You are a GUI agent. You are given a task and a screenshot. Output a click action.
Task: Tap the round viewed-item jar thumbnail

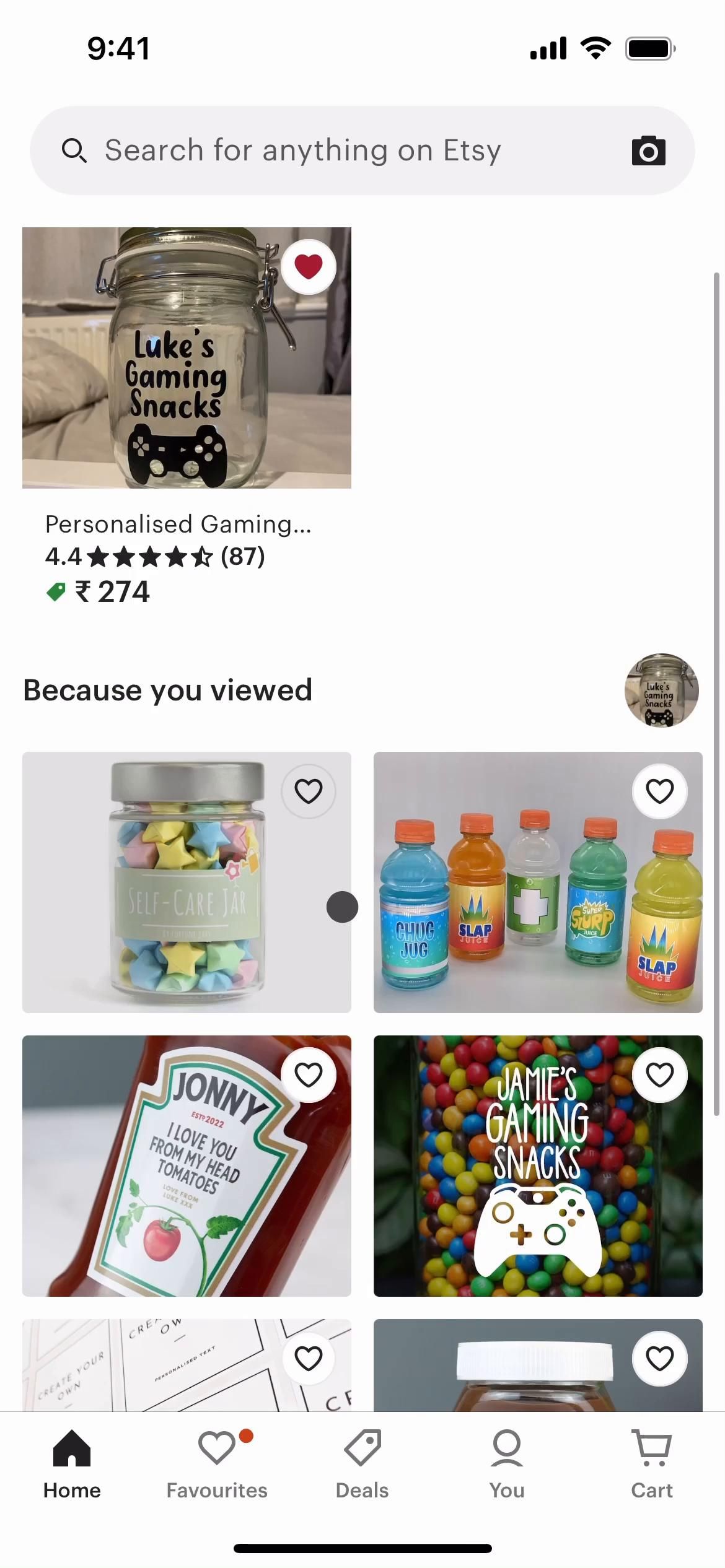(x=661, y=690)
